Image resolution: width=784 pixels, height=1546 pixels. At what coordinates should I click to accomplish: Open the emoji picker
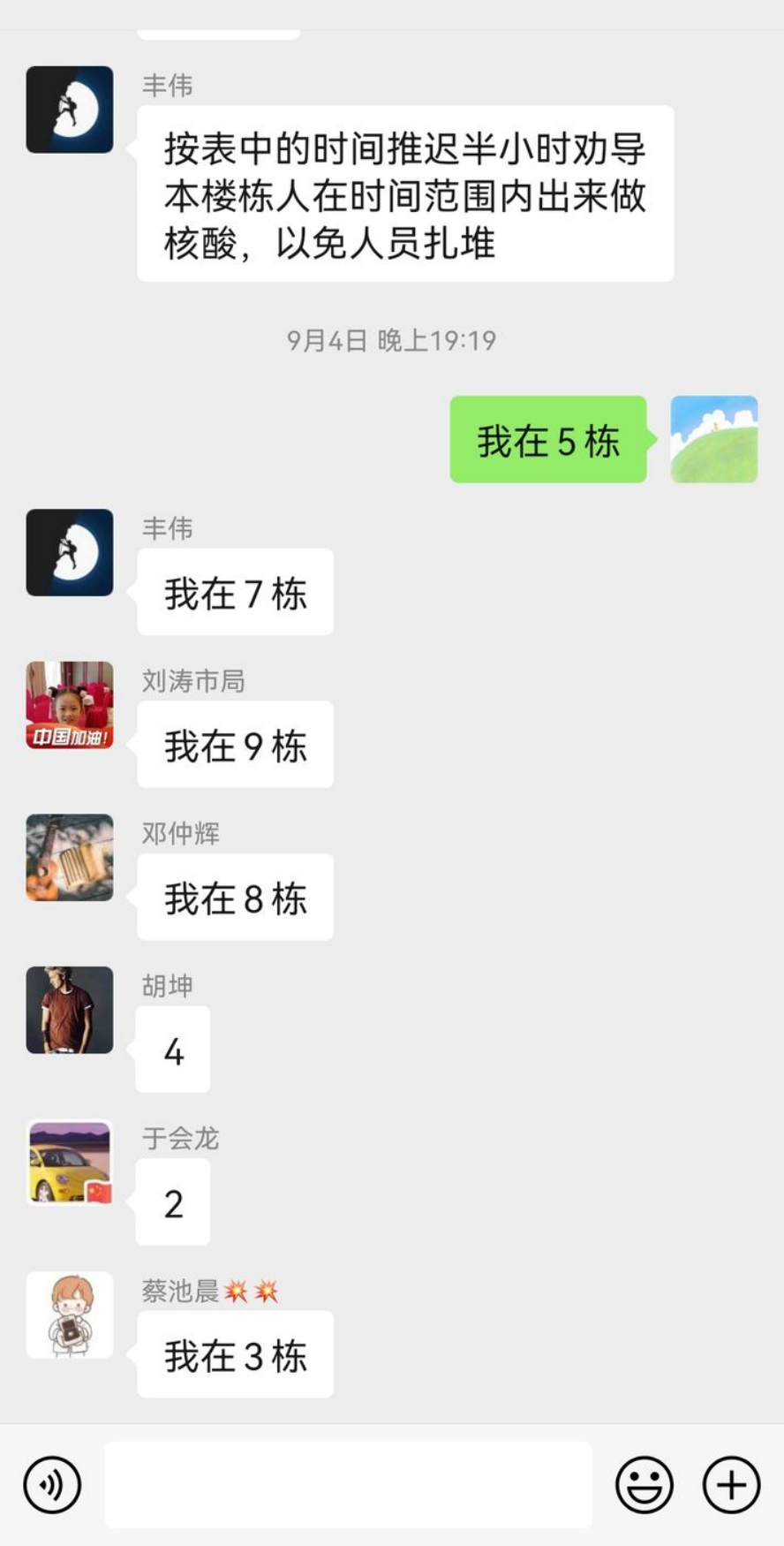coord(644,1485)
